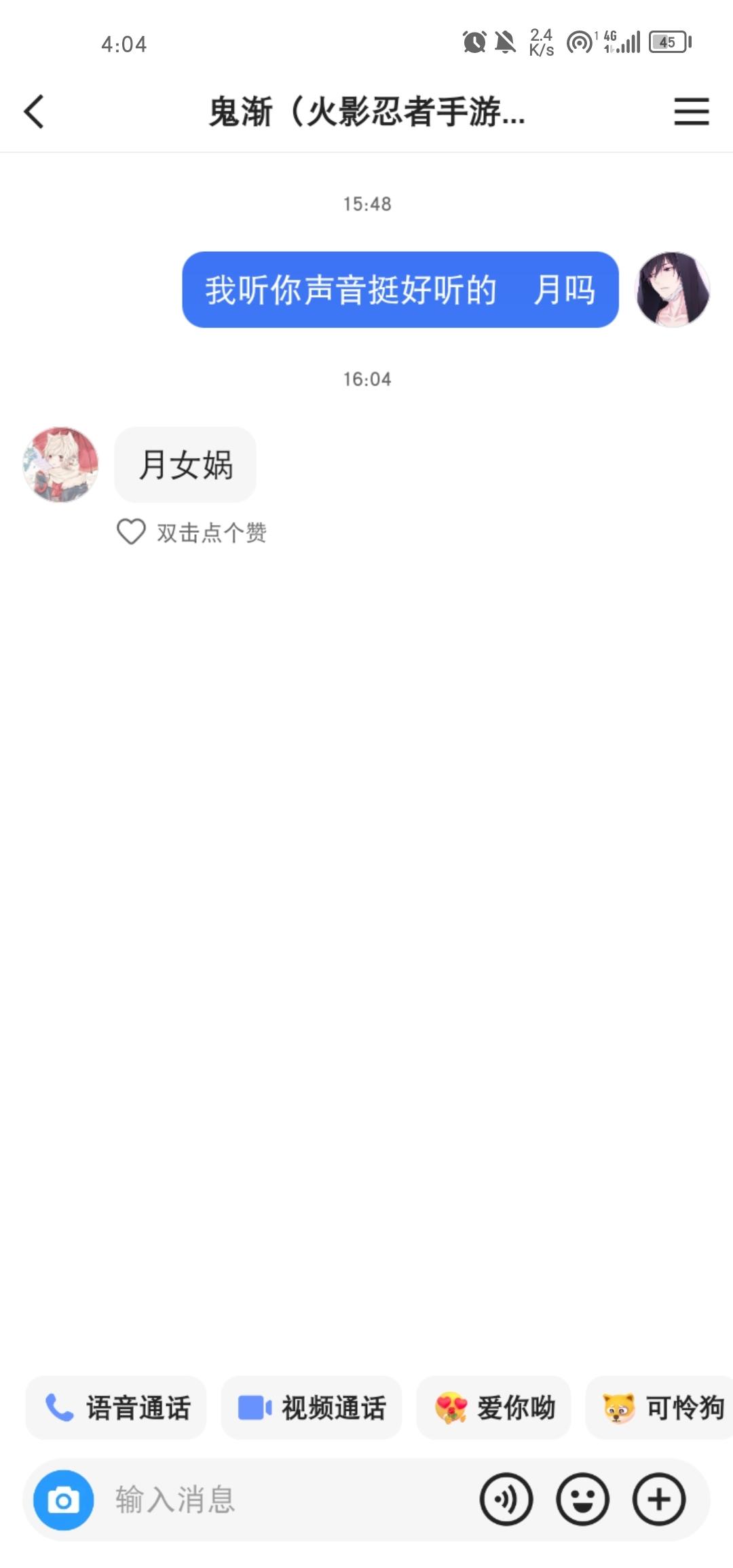Open the contact's avatar beside 月女娲
Viewport: 733px width, 1568px height.
coord(60,464)
